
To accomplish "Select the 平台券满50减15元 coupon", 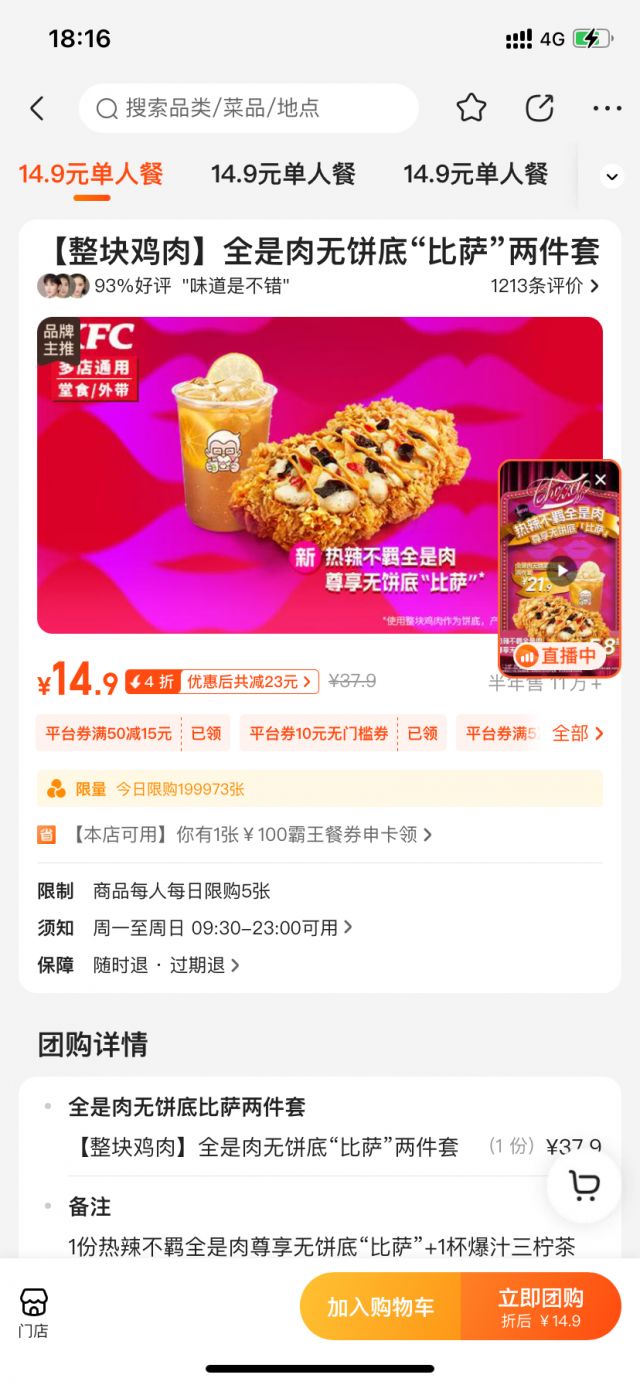I will (x=108, y=733).
